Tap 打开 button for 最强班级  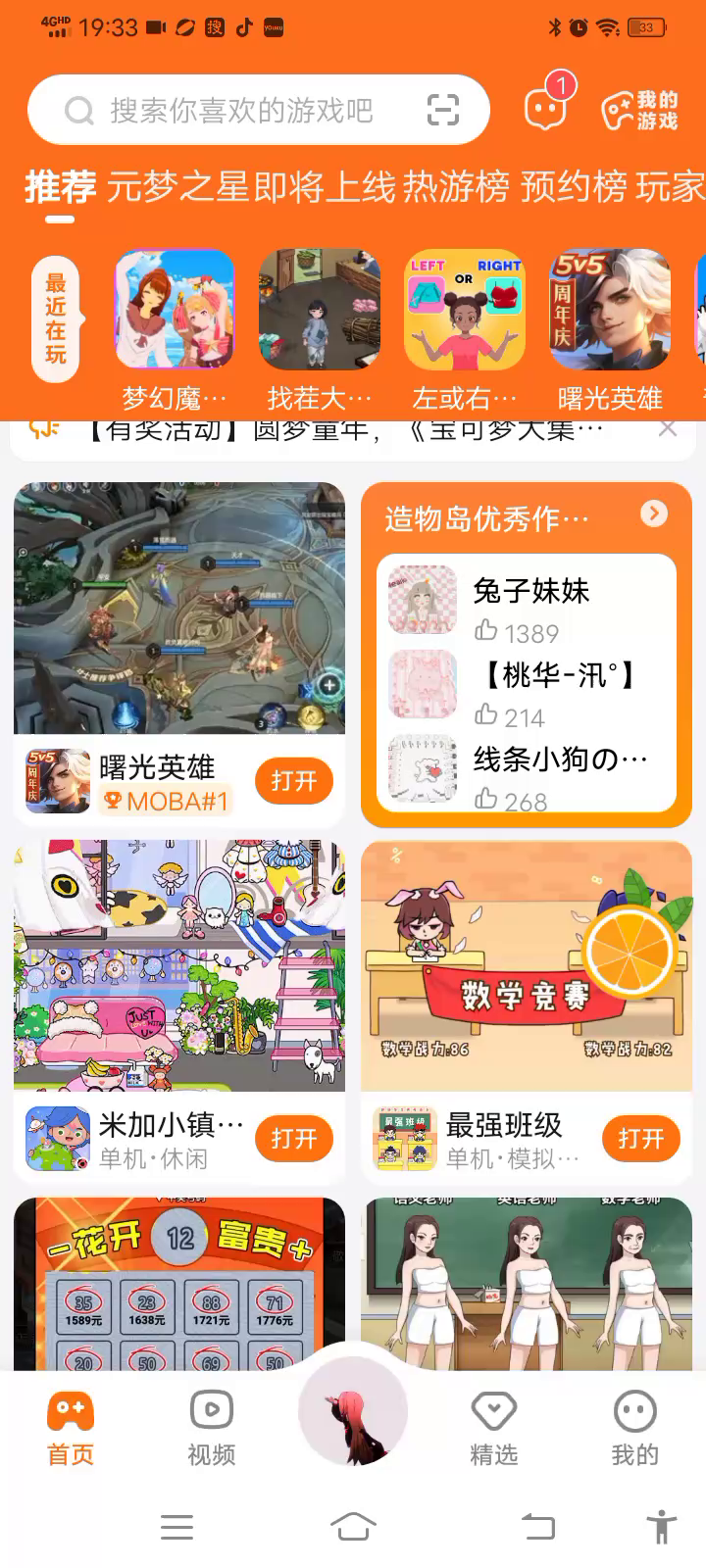(x=641, y=1139)
